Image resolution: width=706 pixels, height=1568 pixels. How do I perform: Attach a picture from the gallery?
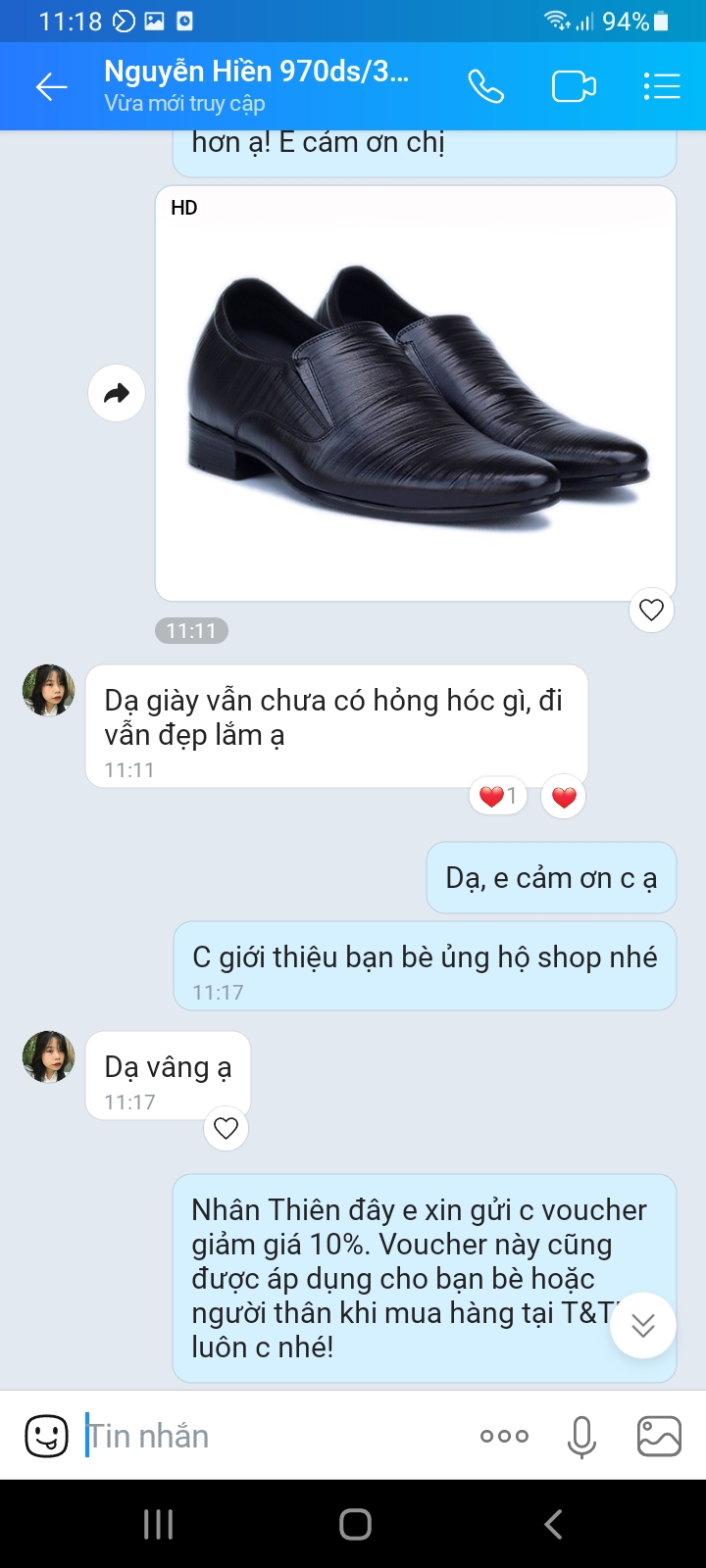[659, 1437]
